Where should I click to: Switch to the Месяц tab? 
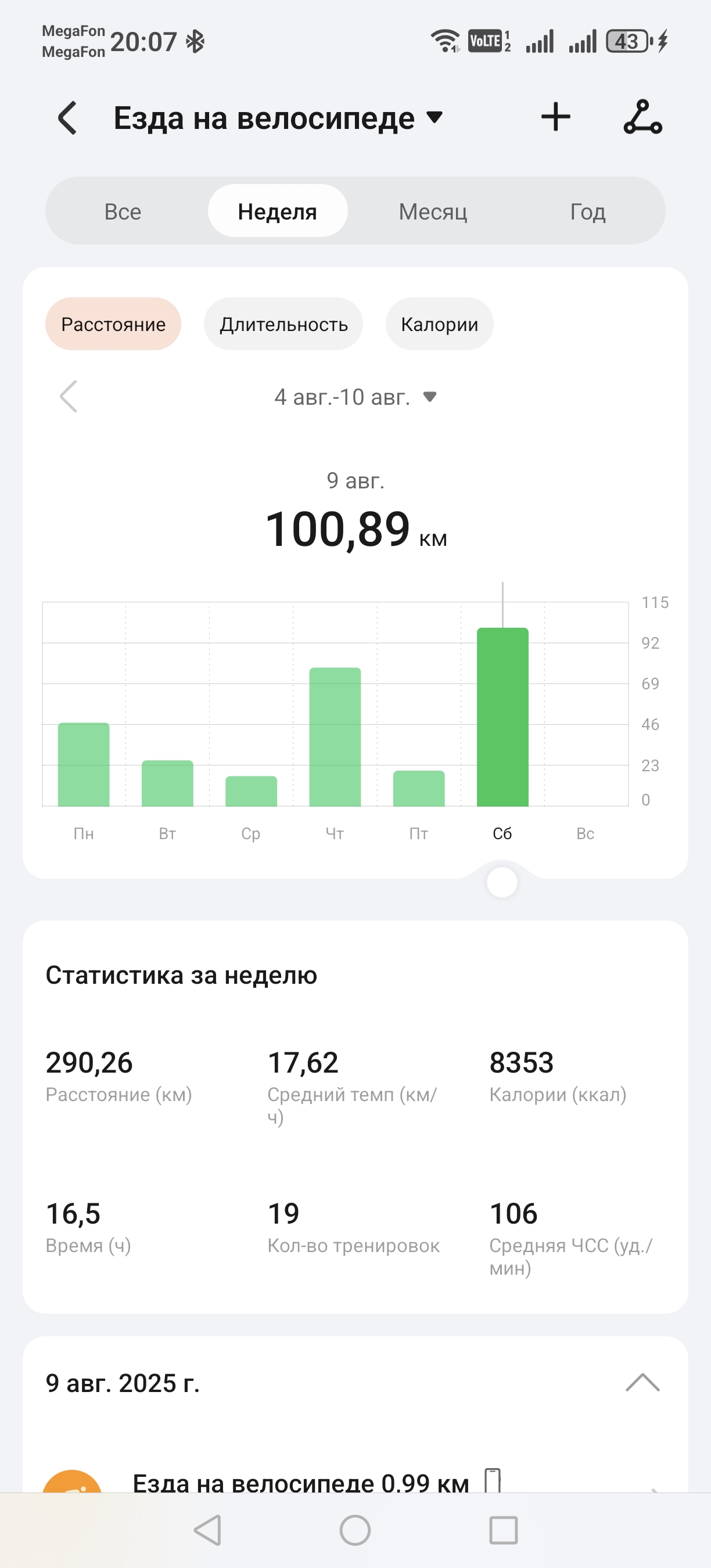433,211
